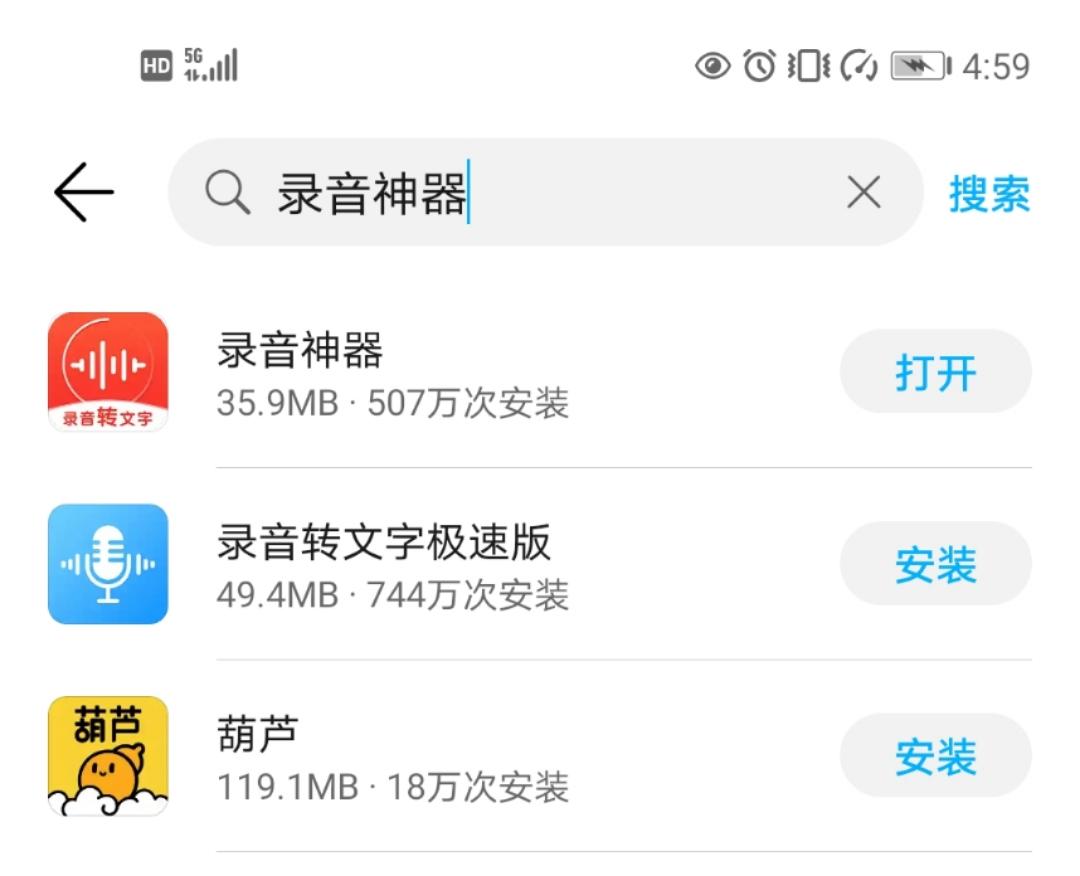Tap 打开 to launch 录音神器
The height and width of the screenshot is (876, 1080).
click(x=935, y=373)
